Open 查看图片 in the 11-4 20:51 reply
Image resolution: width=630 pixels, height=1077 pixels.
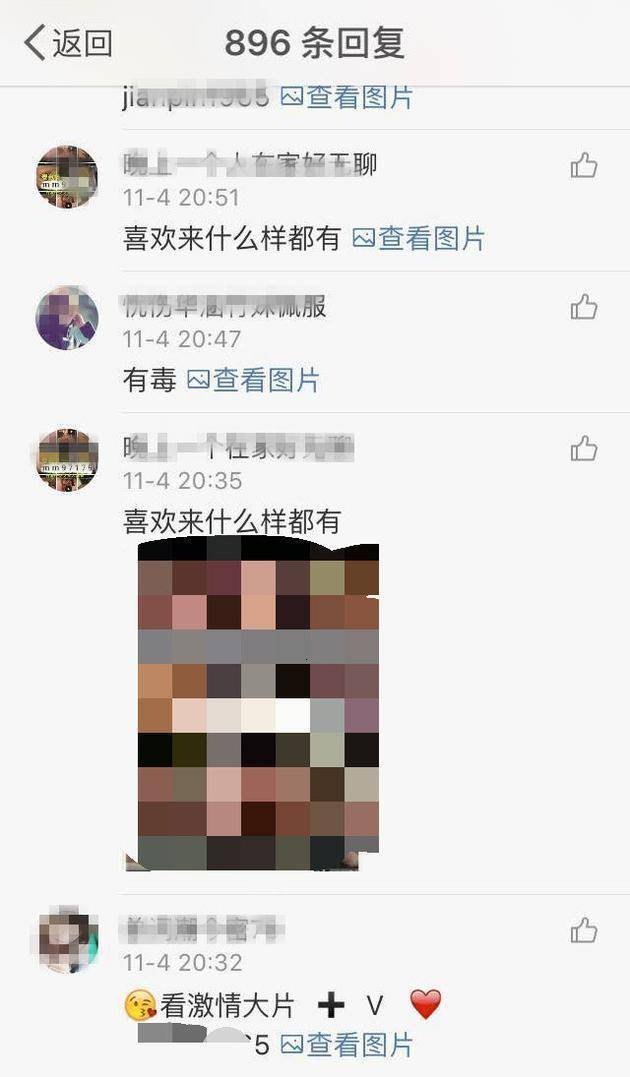(x=419, y=238)
